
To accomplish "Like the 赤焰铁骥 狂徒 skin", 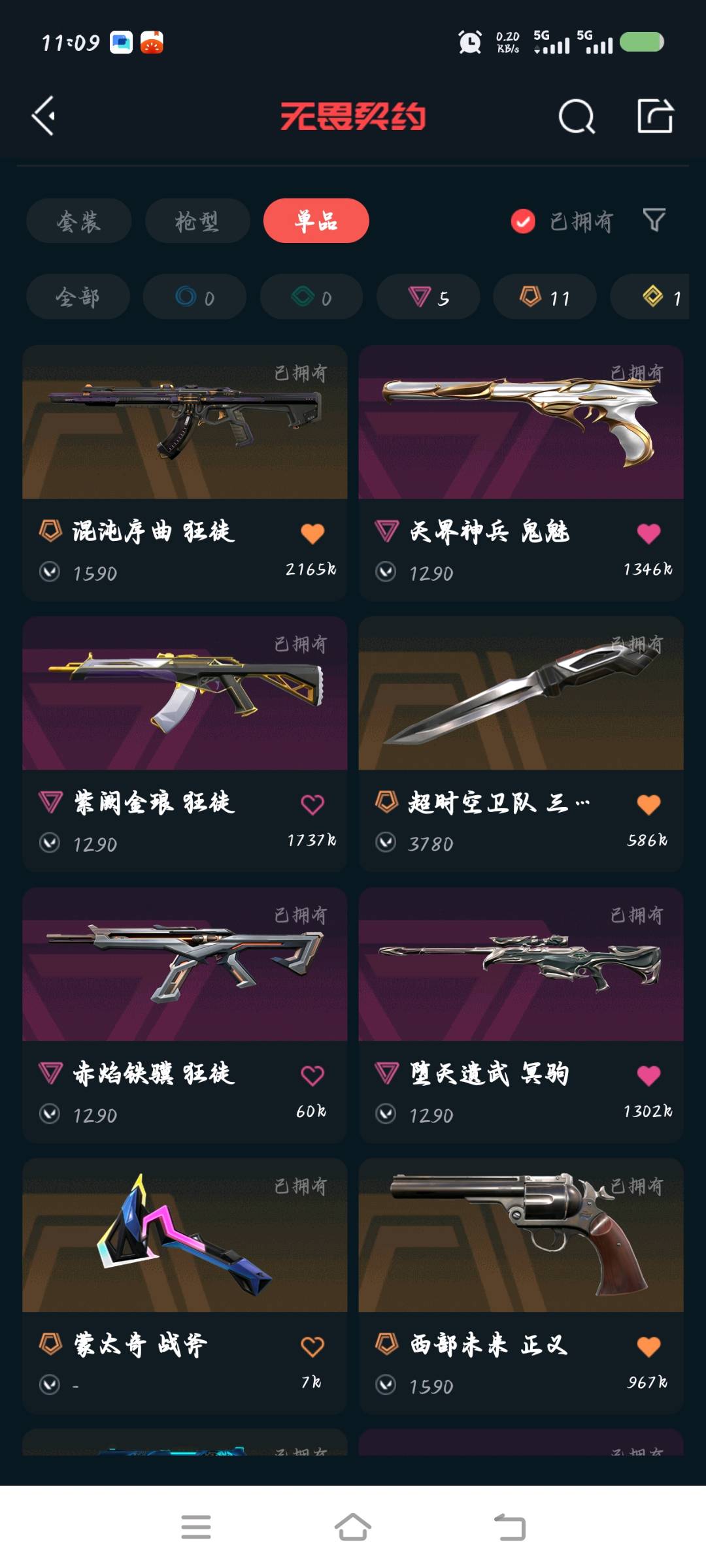I will click(x=312, y=1075).
